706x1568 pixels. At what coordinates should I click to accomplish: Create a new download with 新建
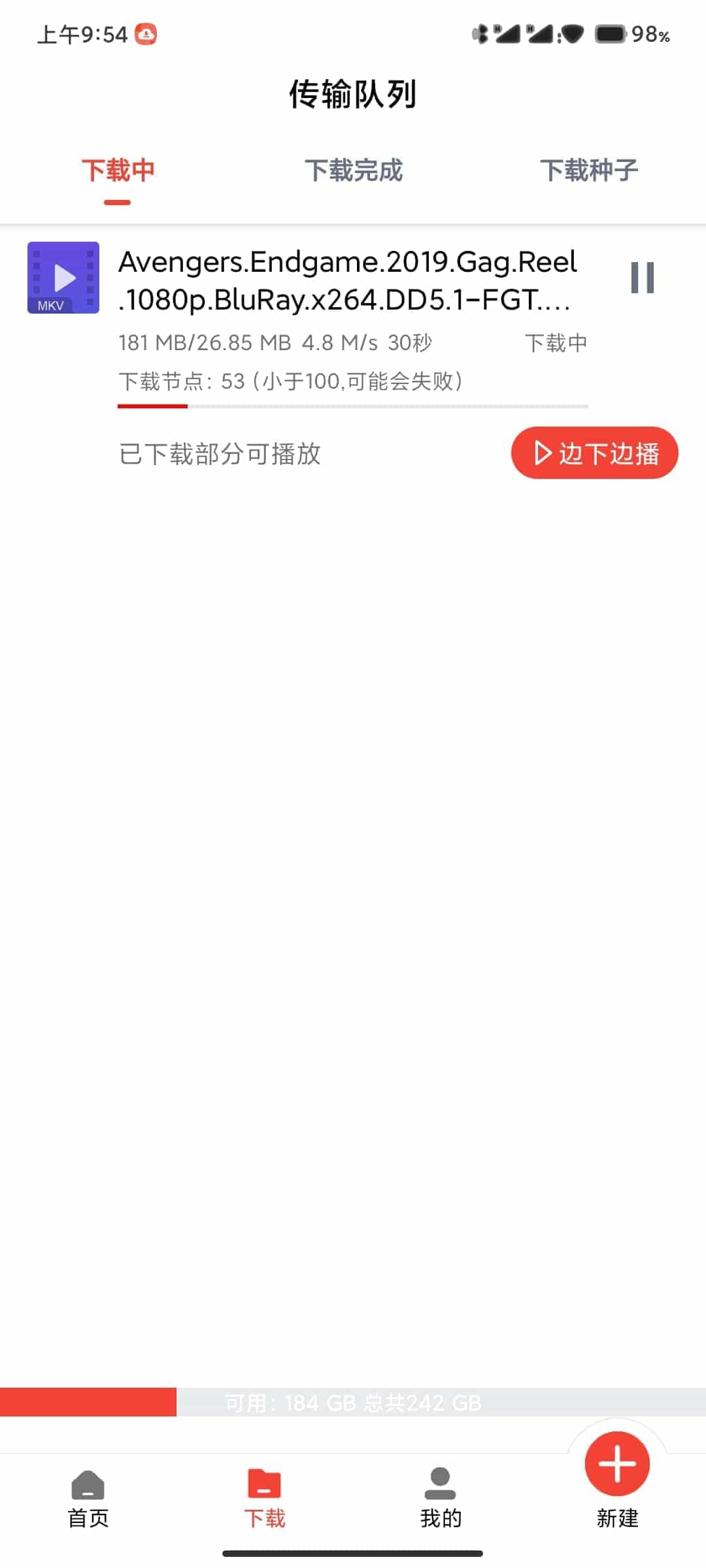pos(617,1477)
